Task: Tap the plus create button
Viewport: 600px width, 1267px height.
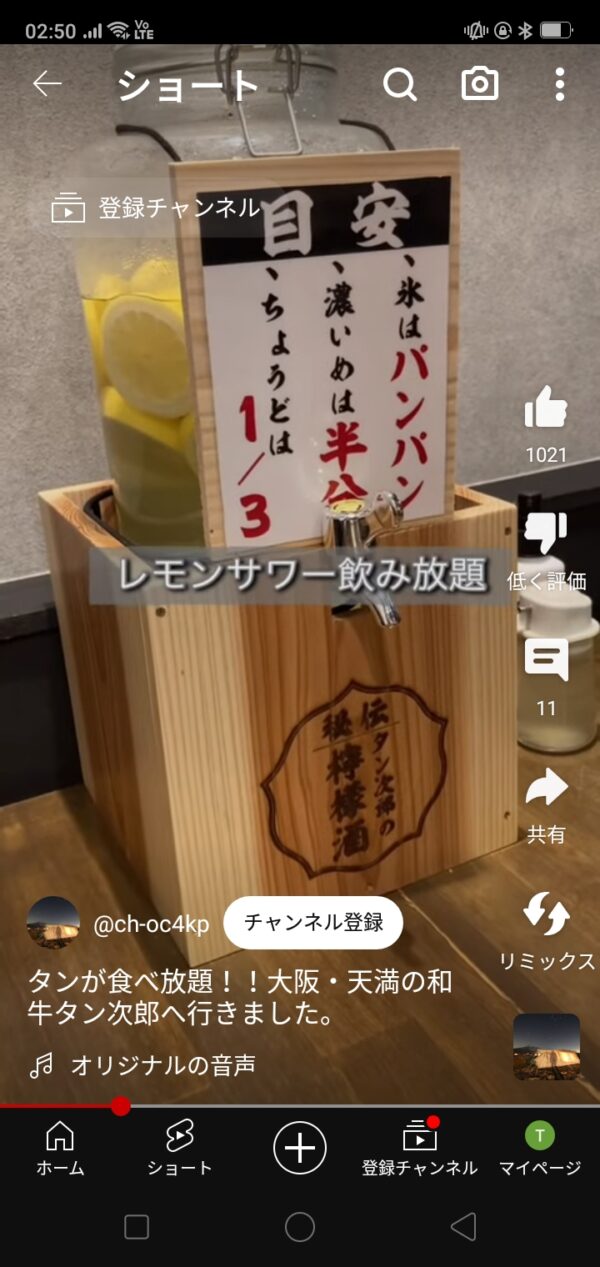Action: coord(300,1147)
